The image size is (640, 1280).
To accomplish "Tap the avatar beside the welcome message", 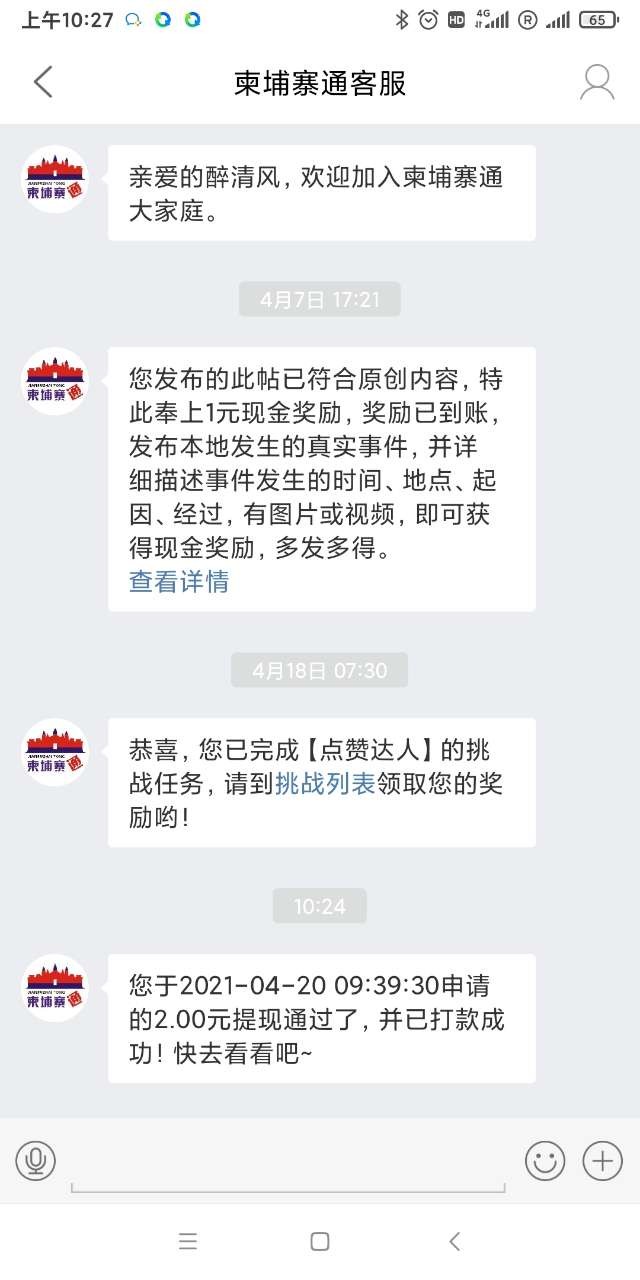I will (55, 180).
